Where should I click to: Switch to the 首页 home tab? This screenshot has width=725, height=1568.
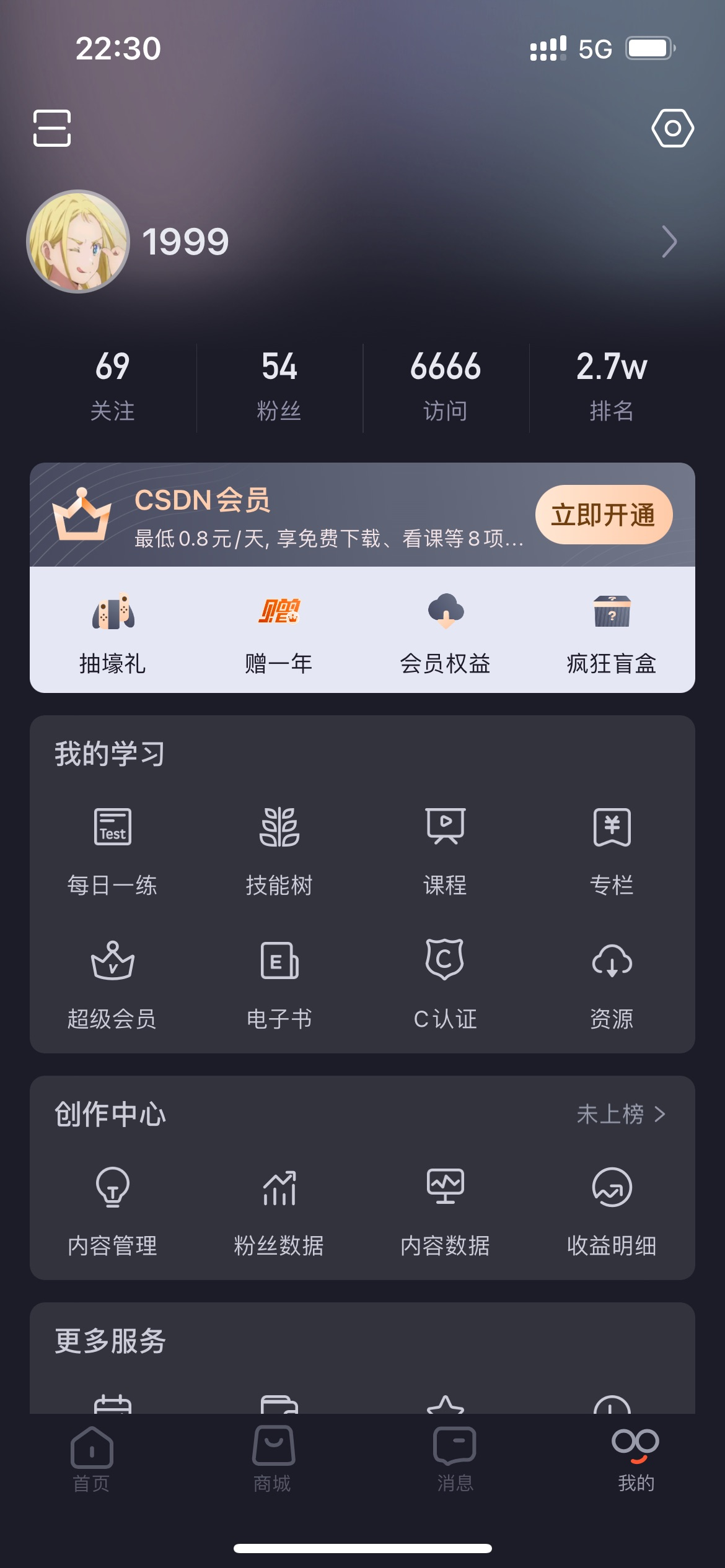coord(92,1460)
